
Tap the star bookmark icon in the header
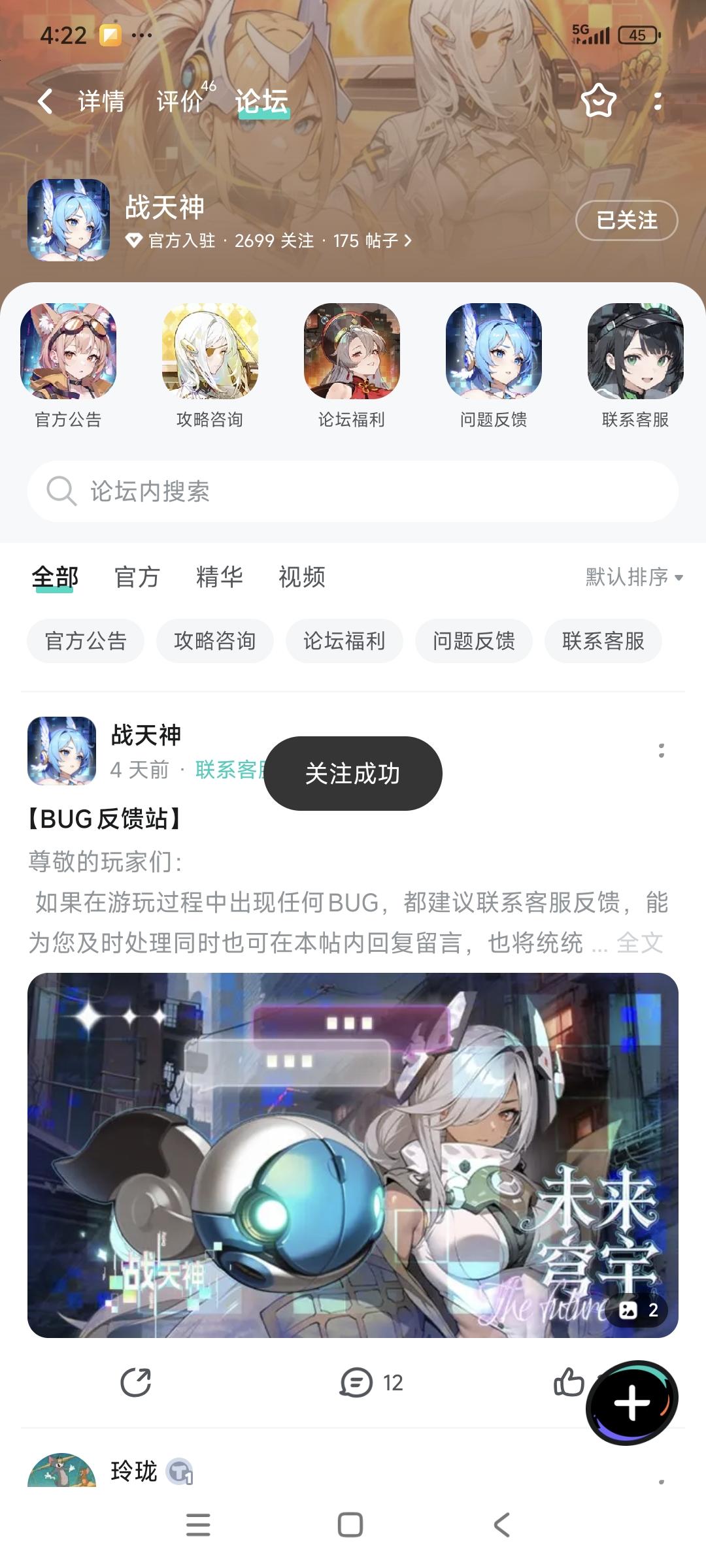pos(597,101)
